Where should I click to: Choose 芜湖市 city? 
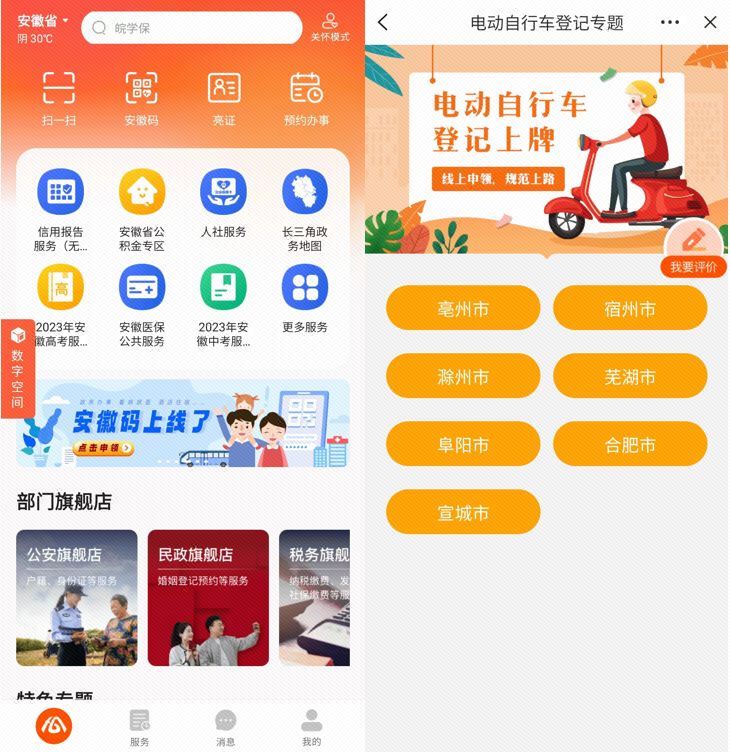click(x=630, y=377)
